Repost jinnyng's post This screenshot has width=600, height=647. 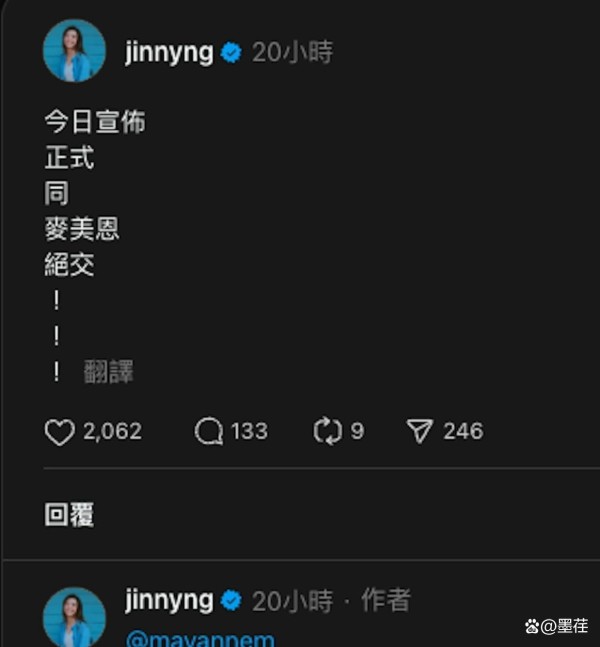(x=328, y=432)
